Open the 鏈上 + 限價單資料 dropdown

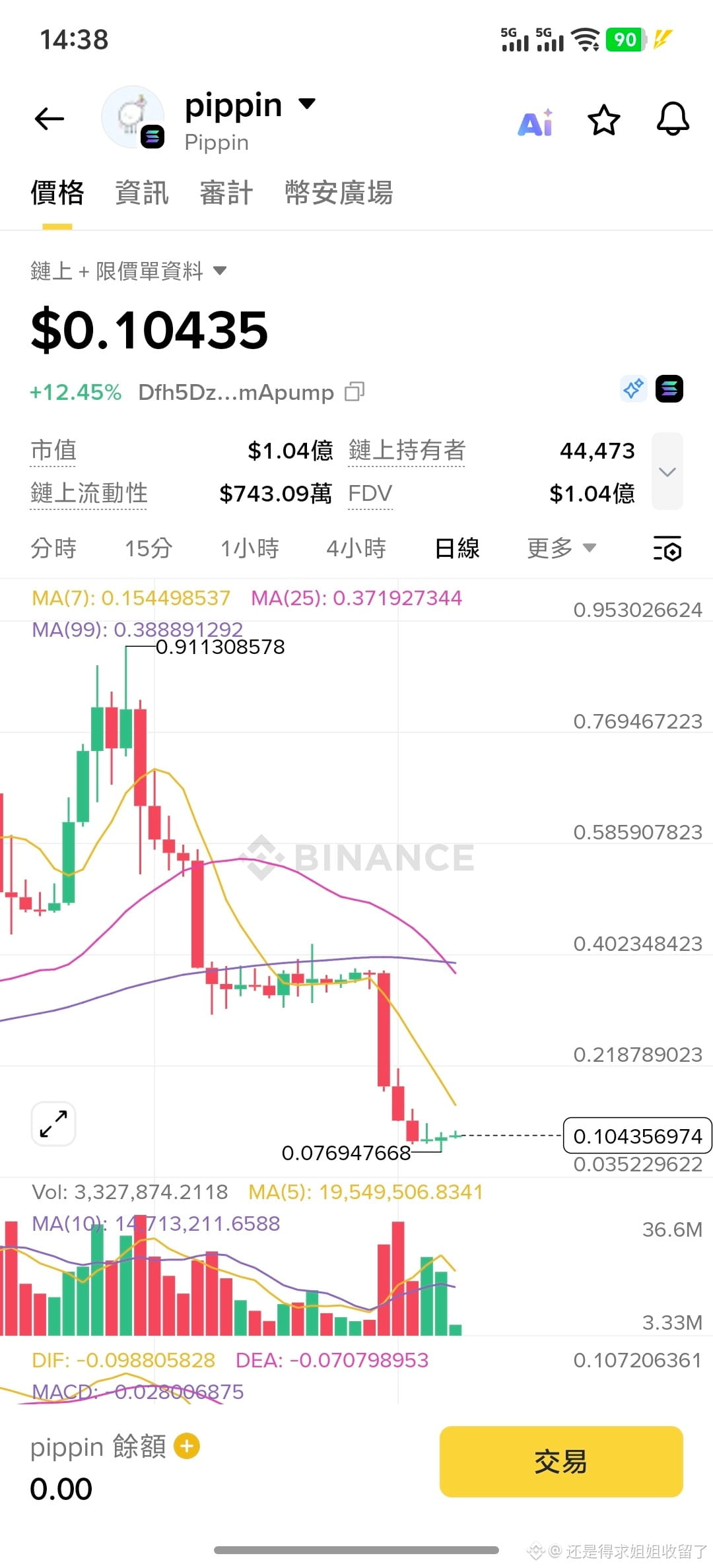129,271
